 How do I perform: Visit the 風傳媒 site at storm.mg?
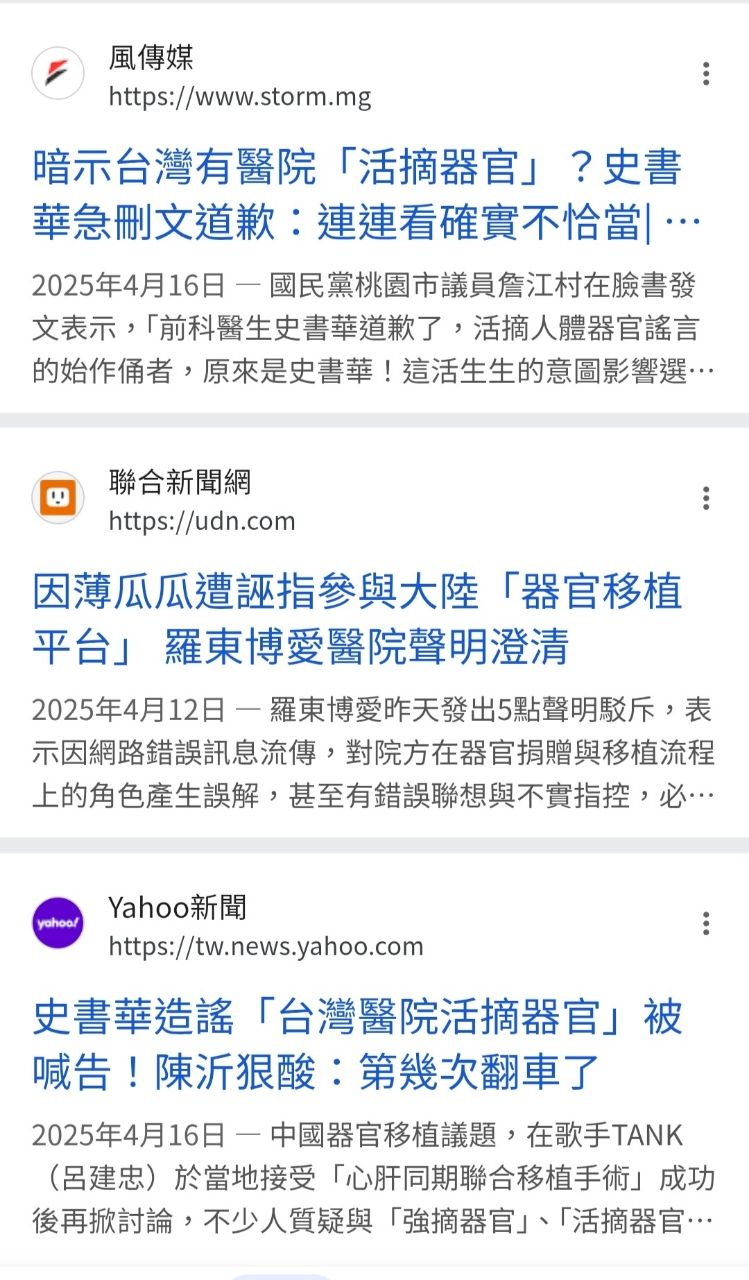239,96
